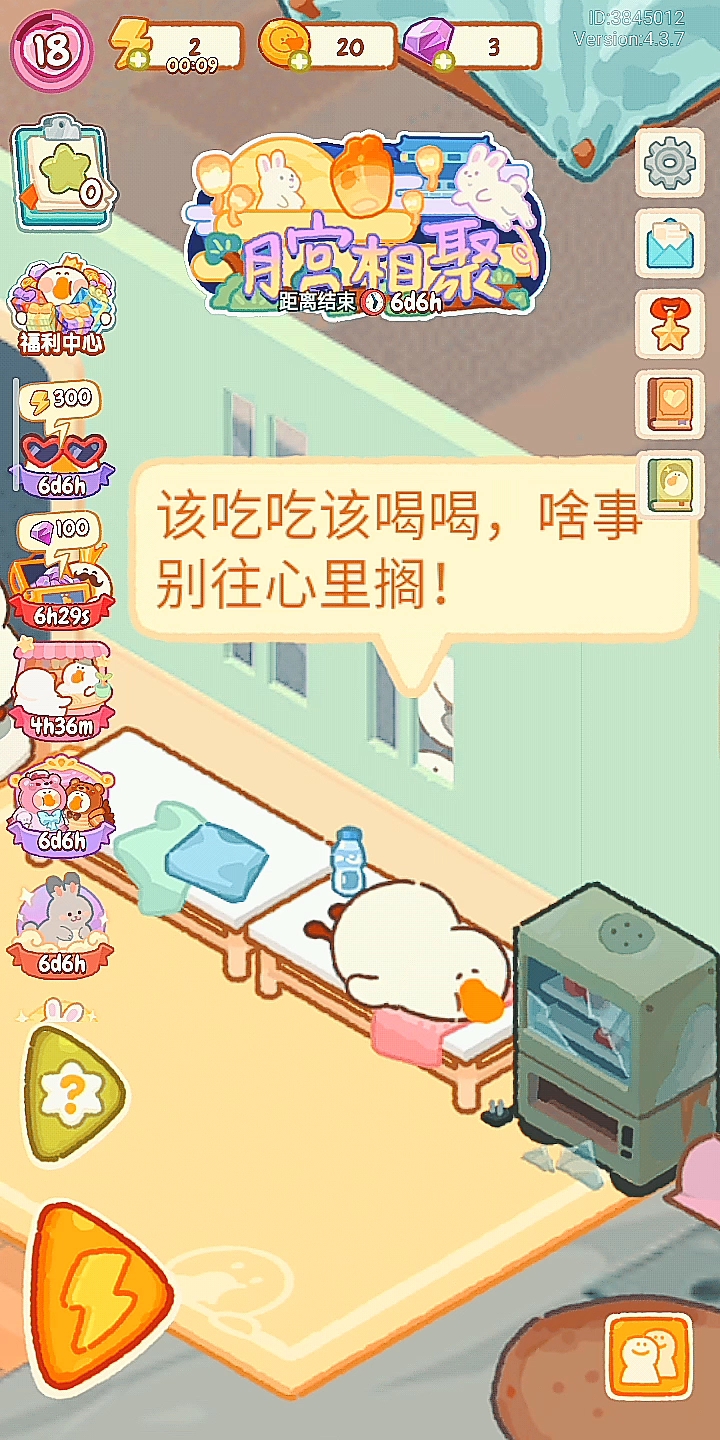
Task: Open the bear duo 6d6h event
Action: coord(61,808)
